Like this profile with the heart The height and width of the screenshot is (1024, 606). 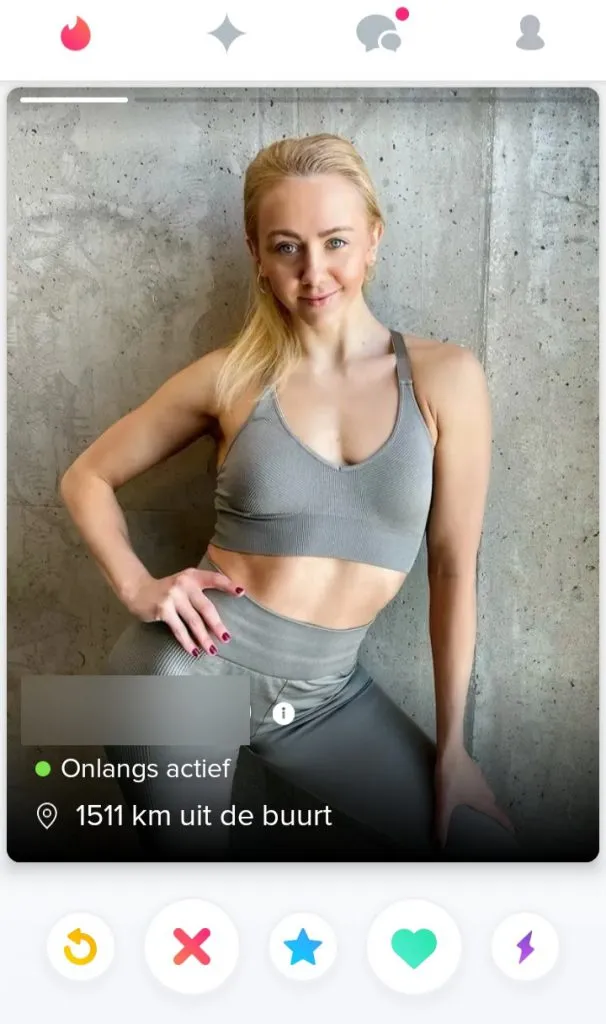(x=413, y=946)
